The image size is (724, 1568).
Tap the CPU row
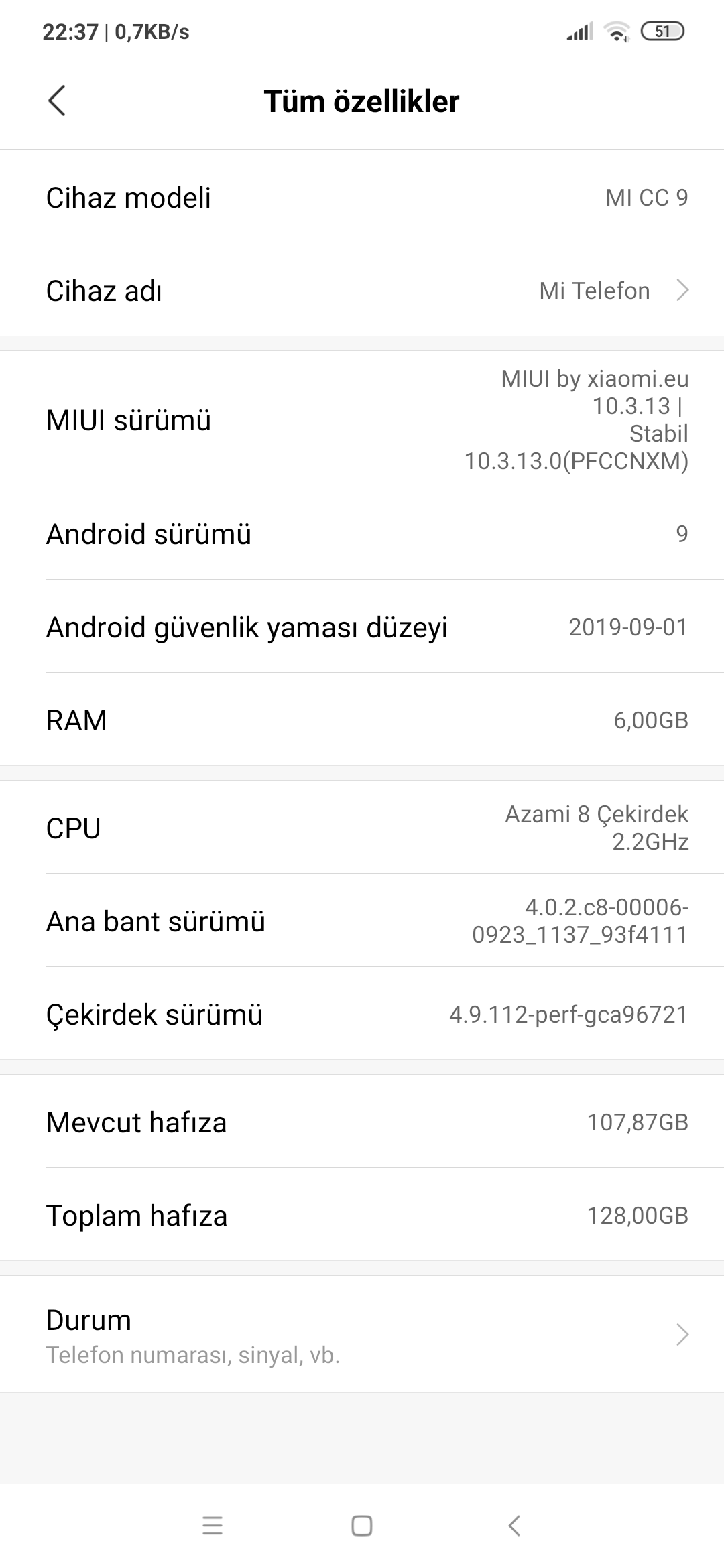pyautogui.click(x=362, y=828)
